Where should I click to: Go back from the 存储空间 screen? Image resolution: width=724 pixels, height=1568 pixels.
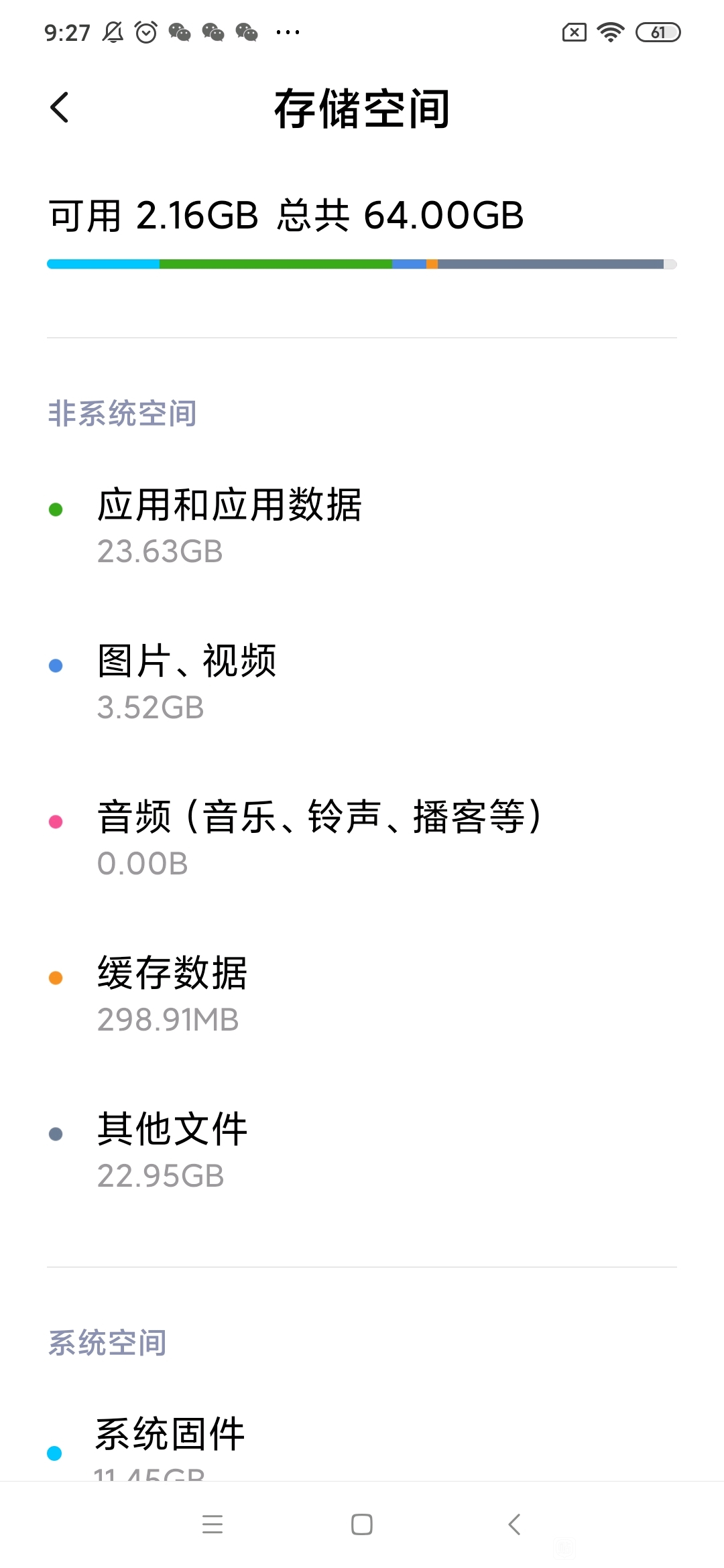[x=60, y=107]
